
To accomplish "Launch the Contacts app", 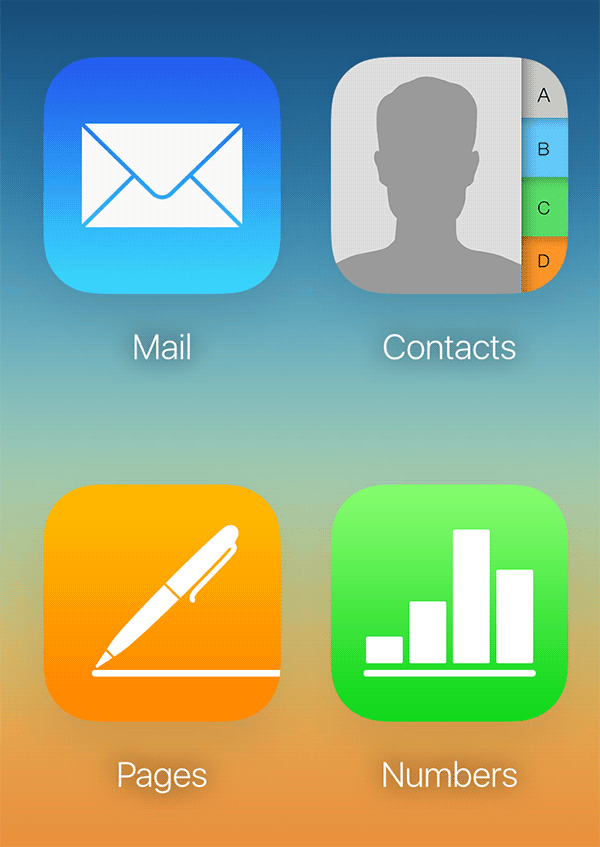I will 449,175.
